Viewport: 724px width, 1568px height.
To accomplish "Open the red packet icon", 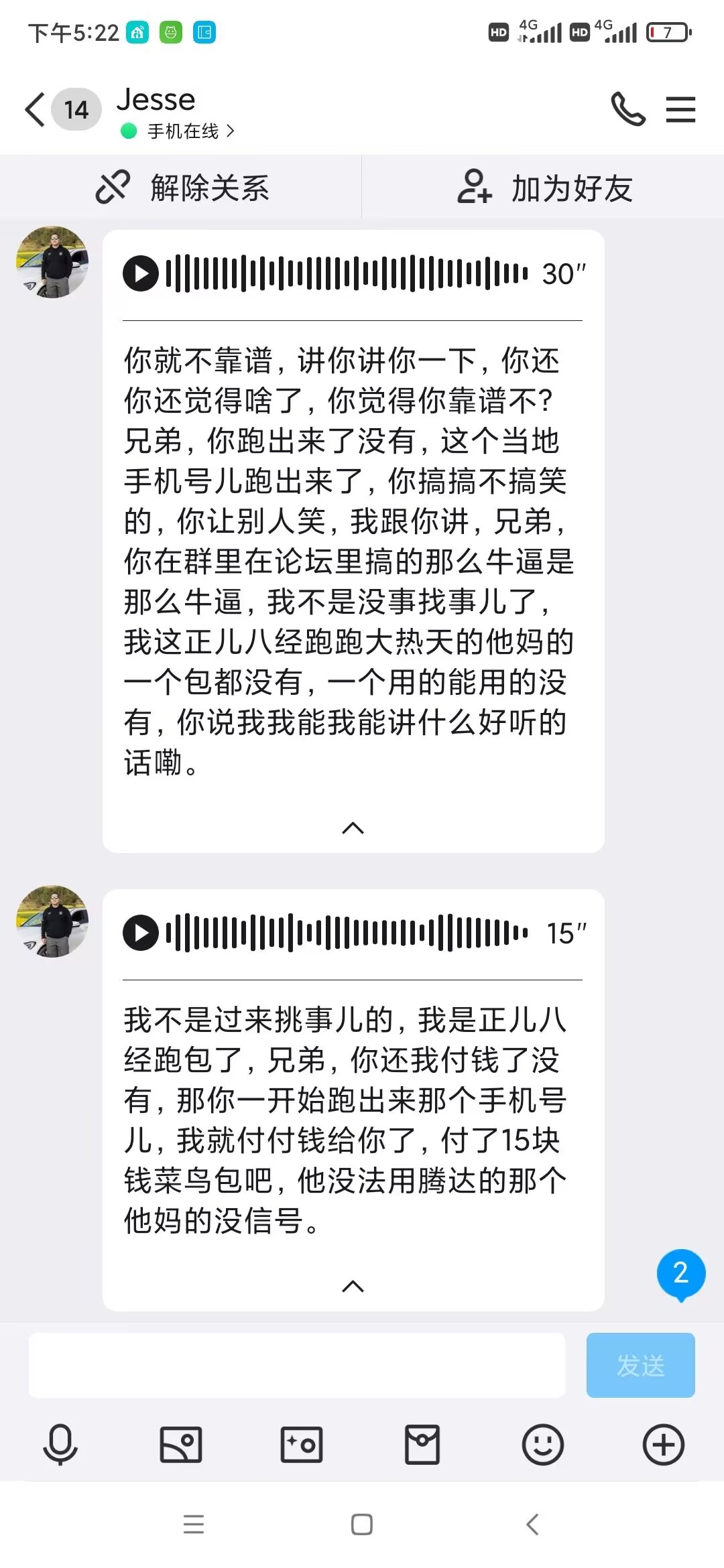I will point(422,1444).
